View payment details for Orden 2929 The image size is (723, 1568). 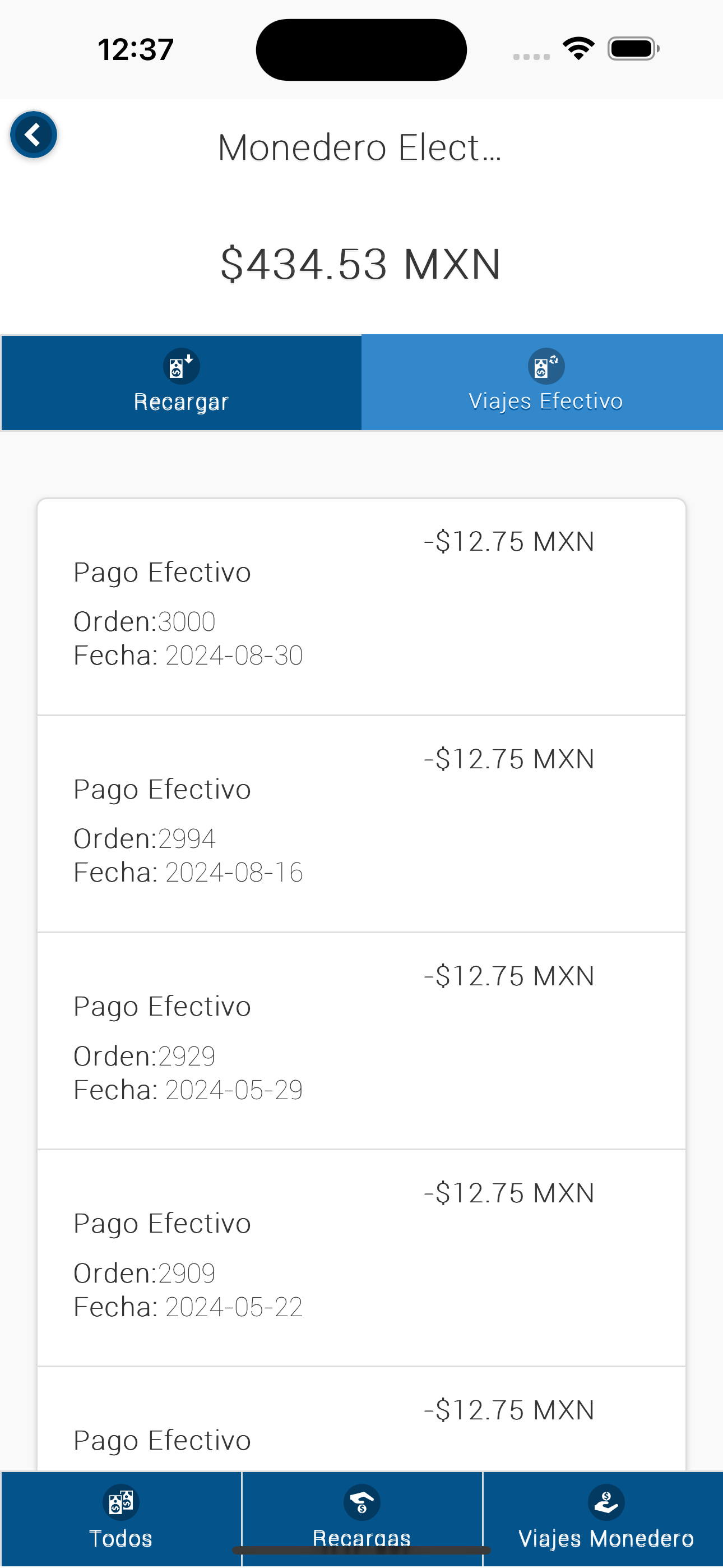click(361, 1041)
